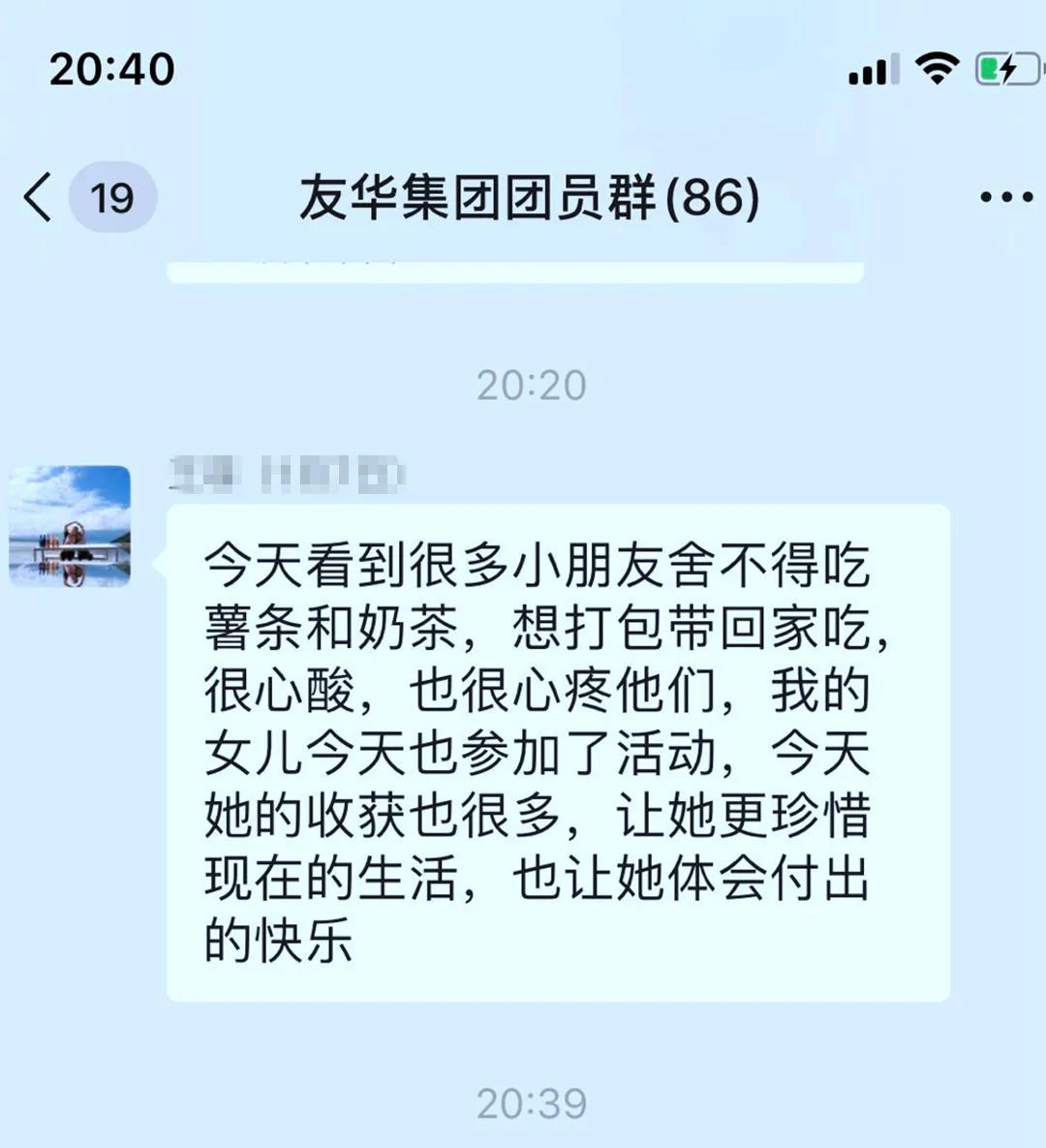This screenshot has height=1148, width=1046.
Task: Open the message sender's avatar profile
Action: [x=70, y=526]
